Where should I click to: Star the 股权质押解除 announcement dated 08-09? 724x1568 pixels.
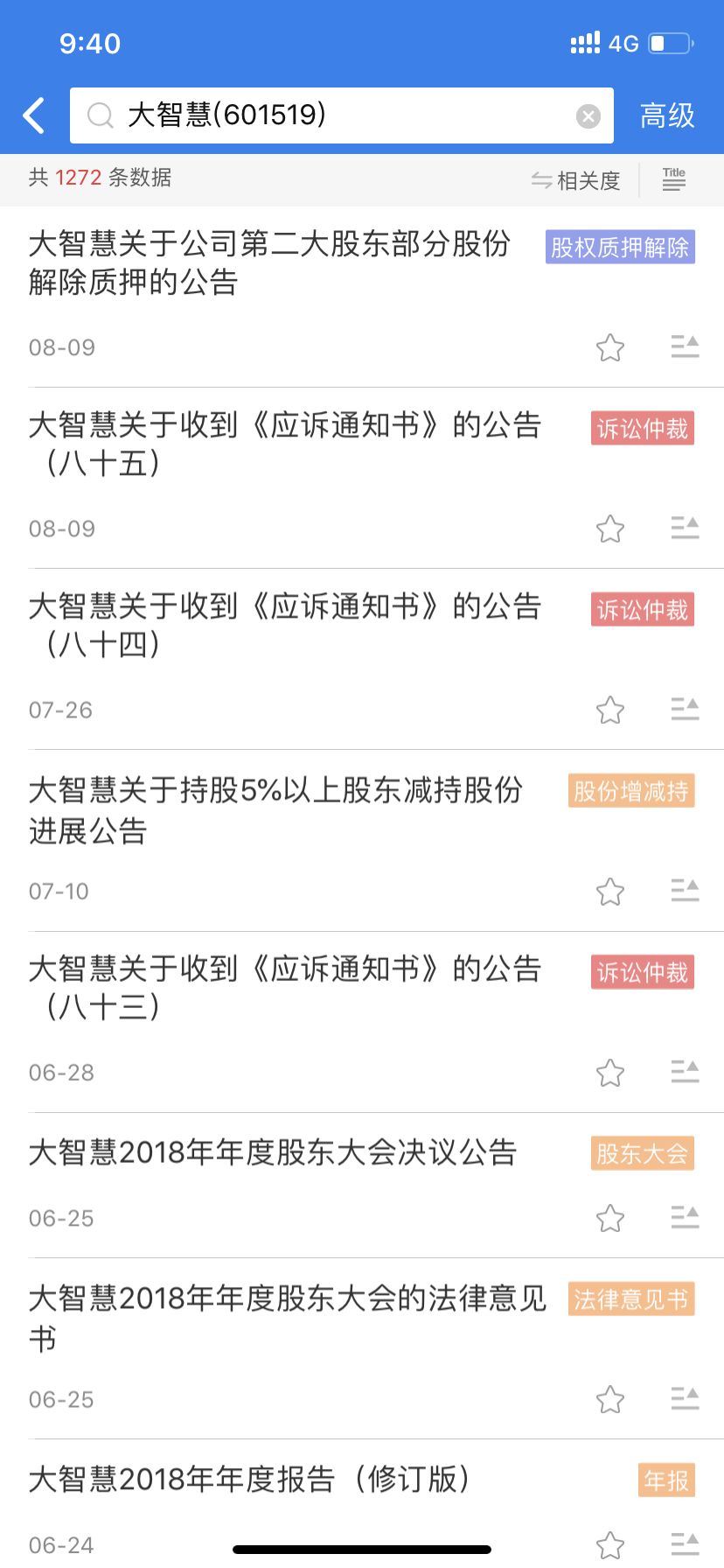click(609, 346)
